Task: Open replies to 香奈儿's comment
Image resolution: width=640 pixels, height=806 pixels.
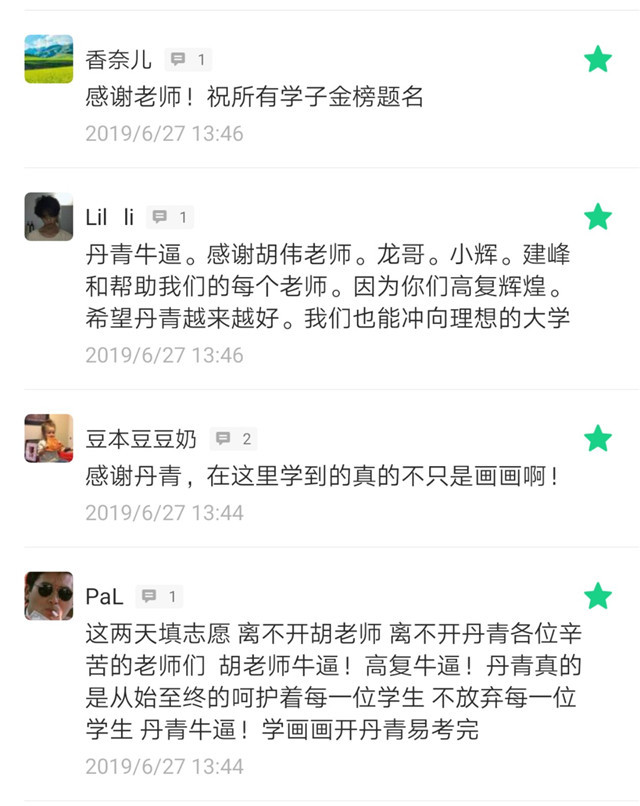Action: 188,60
